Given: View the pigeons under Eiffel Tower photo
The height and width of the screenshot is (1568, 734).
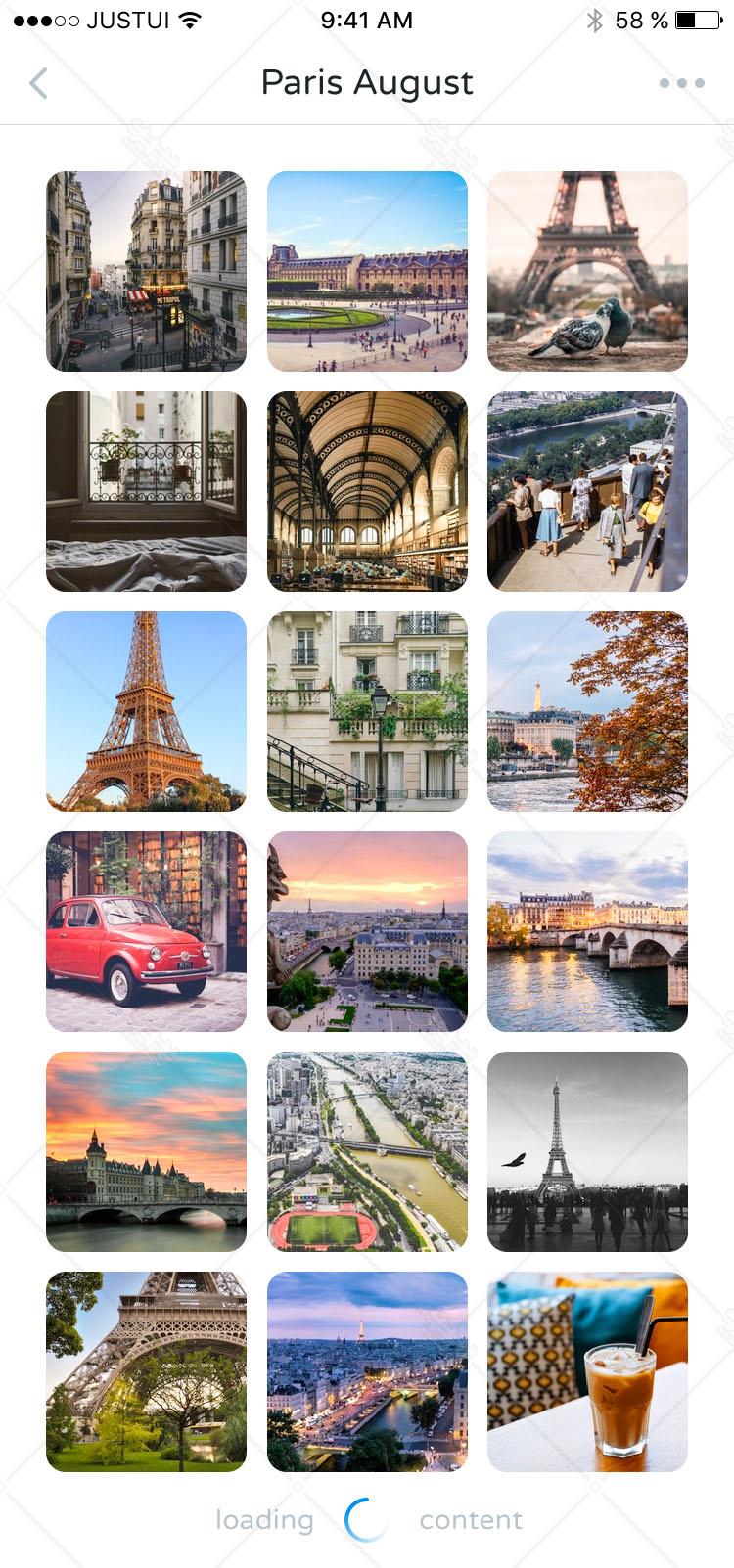Looking at the screenshot, I should pyautogui.click(x=587, y=271).
